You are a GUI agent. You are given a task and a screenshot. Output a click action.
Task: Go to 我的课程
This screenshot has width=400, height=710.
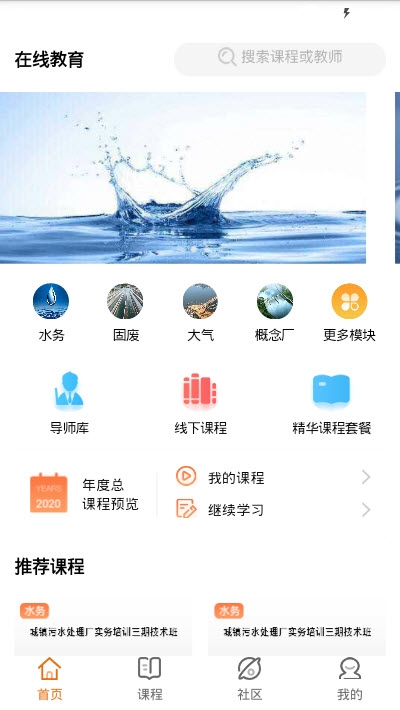coord(273,477)
